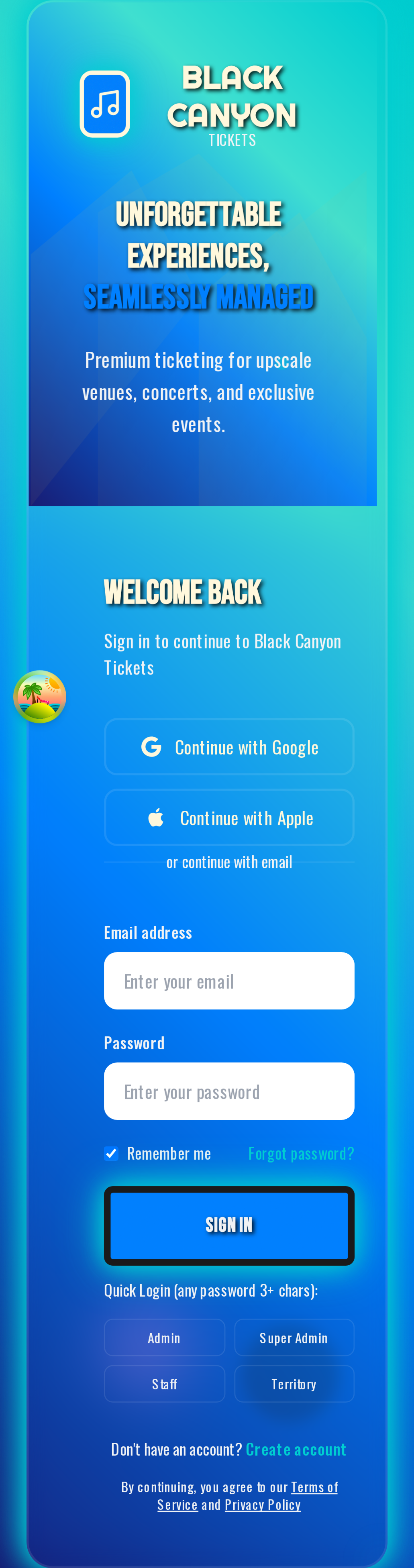Viewport: 414px width, 1568px height.
Task: Open the Forgot password link
Action: tap(301, 1154)
